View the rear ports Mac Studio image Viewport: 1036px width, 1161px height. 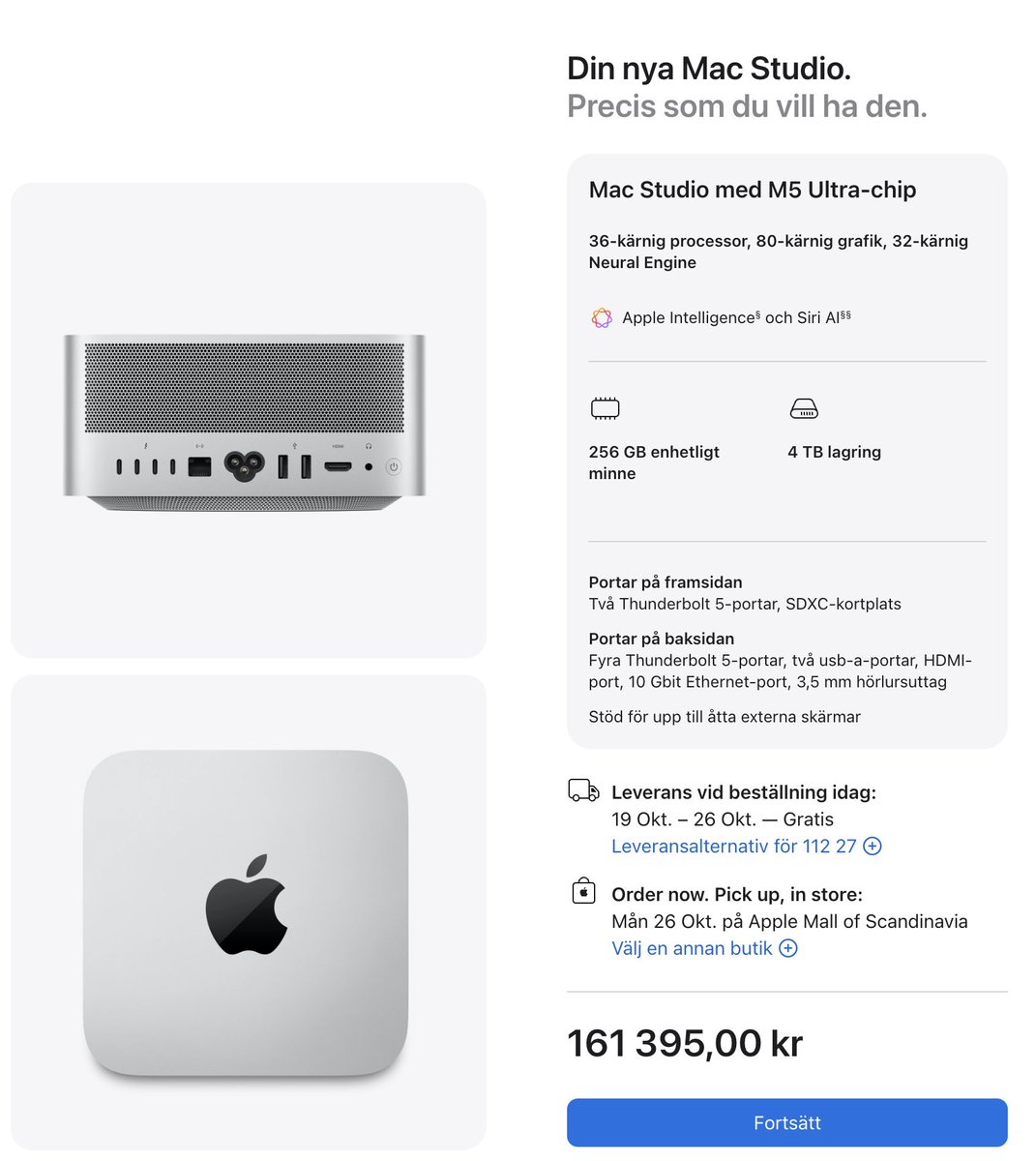coord(249,420)
